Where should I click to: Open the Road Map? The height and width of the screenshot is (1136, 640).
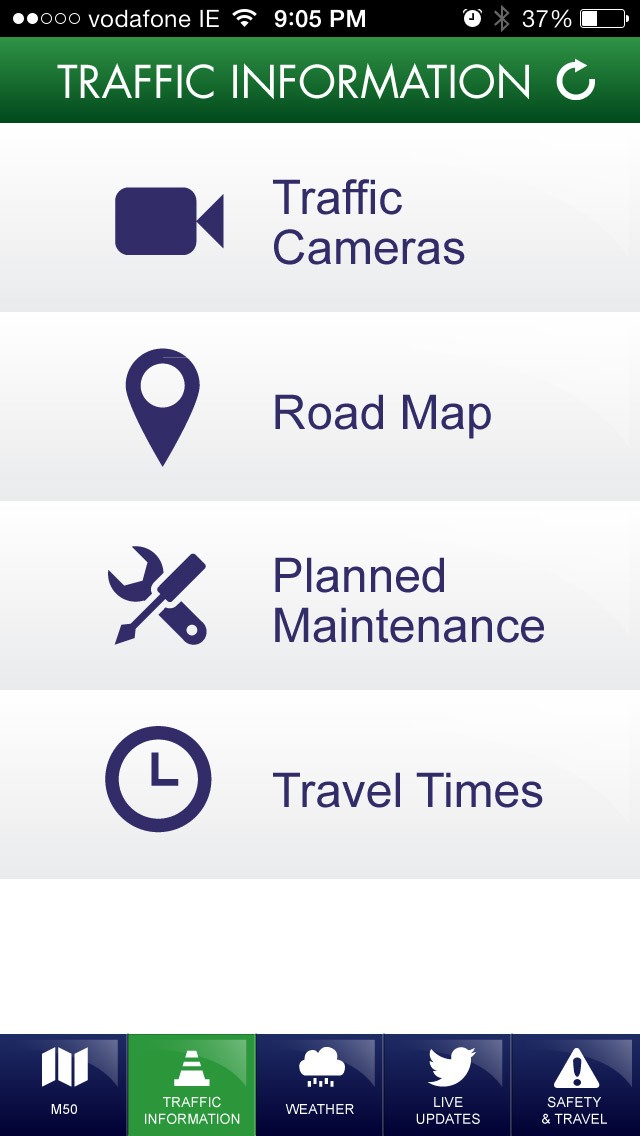[320, 407]
